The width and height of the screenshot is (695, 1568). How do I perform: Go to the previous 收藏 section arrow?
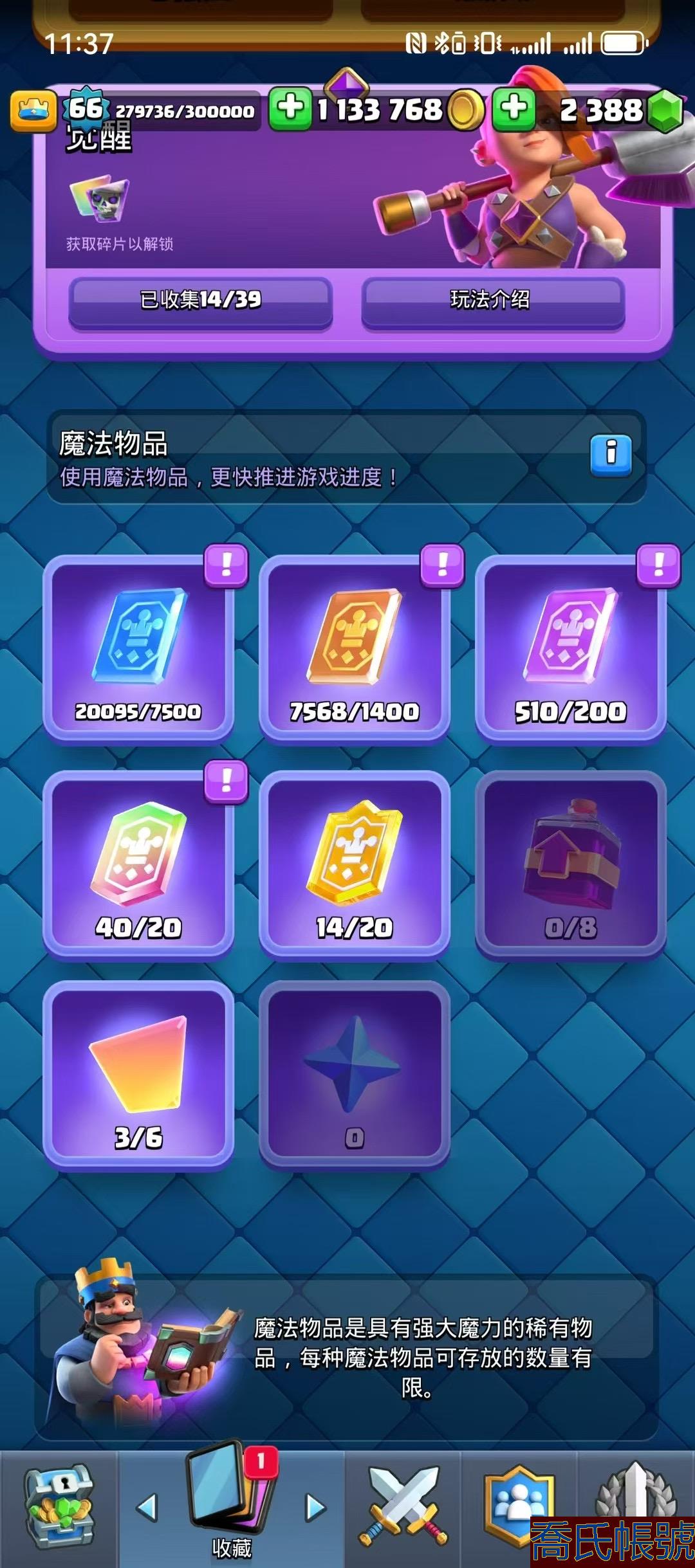pos(147,1508)
